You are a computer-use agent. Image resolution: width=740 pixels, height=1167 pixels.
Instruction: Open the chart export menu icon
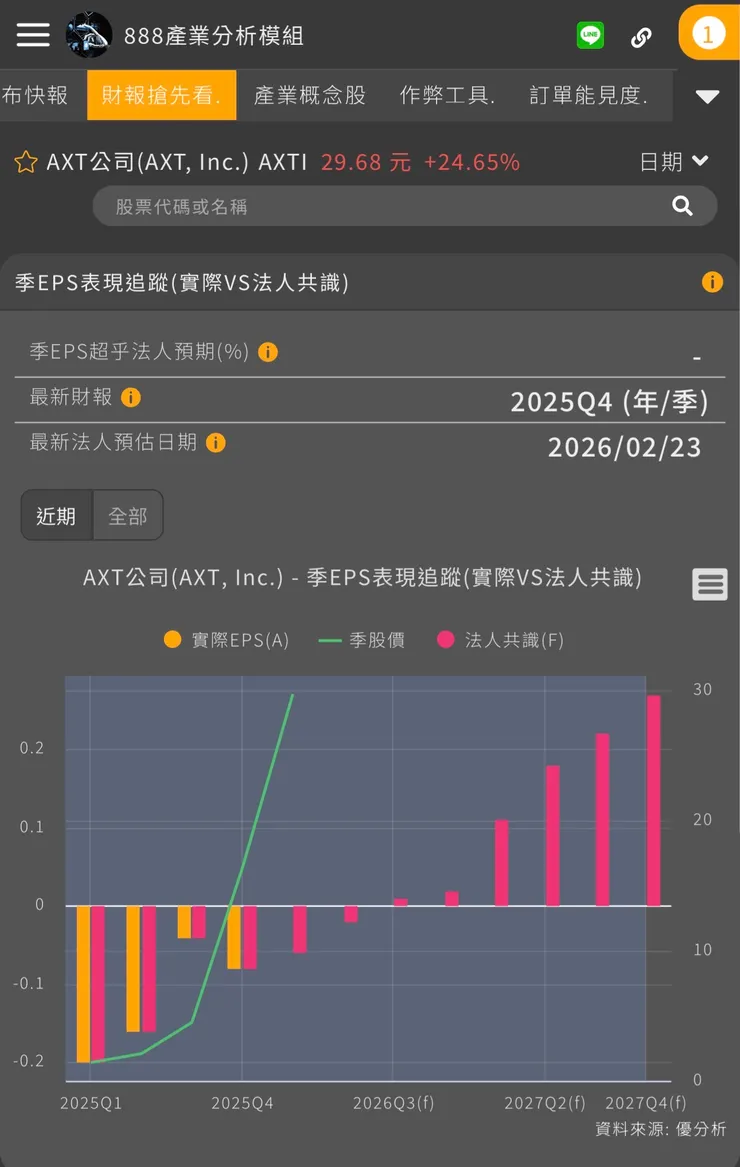point(710,584)
